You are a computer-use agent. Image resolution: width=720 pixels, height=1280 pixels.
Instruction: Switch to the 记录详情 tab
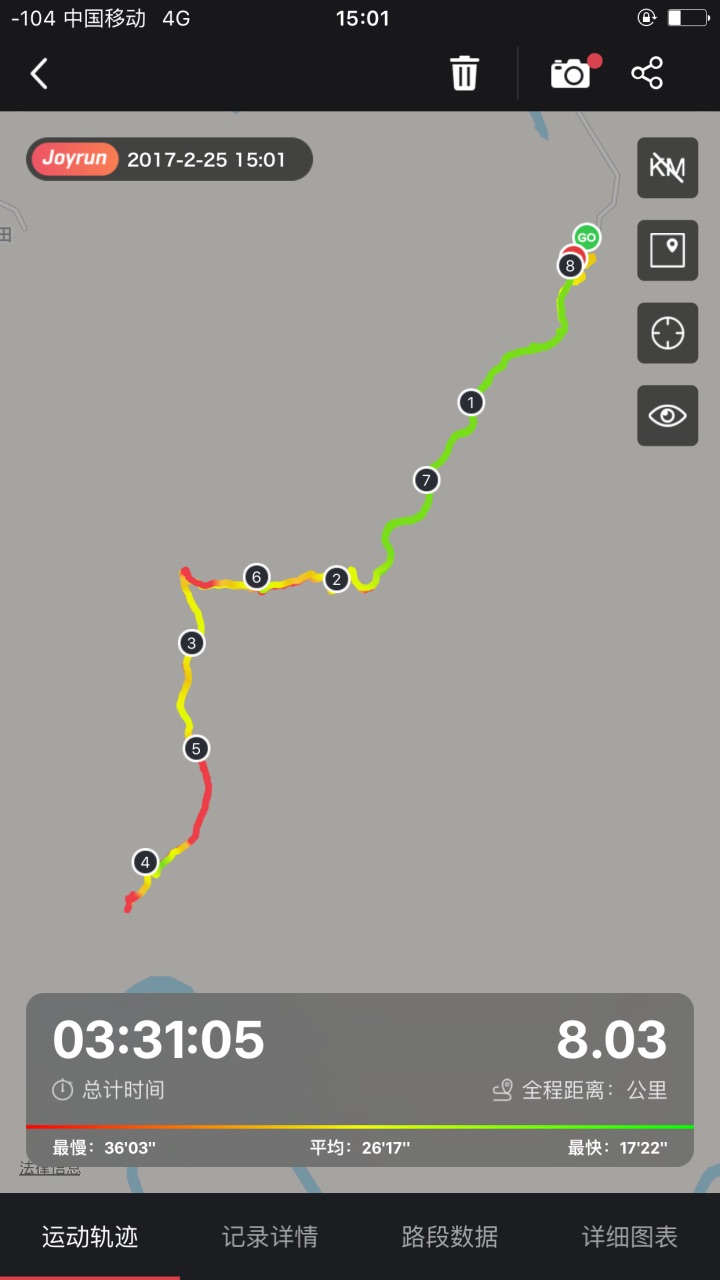coord(270,1237)
